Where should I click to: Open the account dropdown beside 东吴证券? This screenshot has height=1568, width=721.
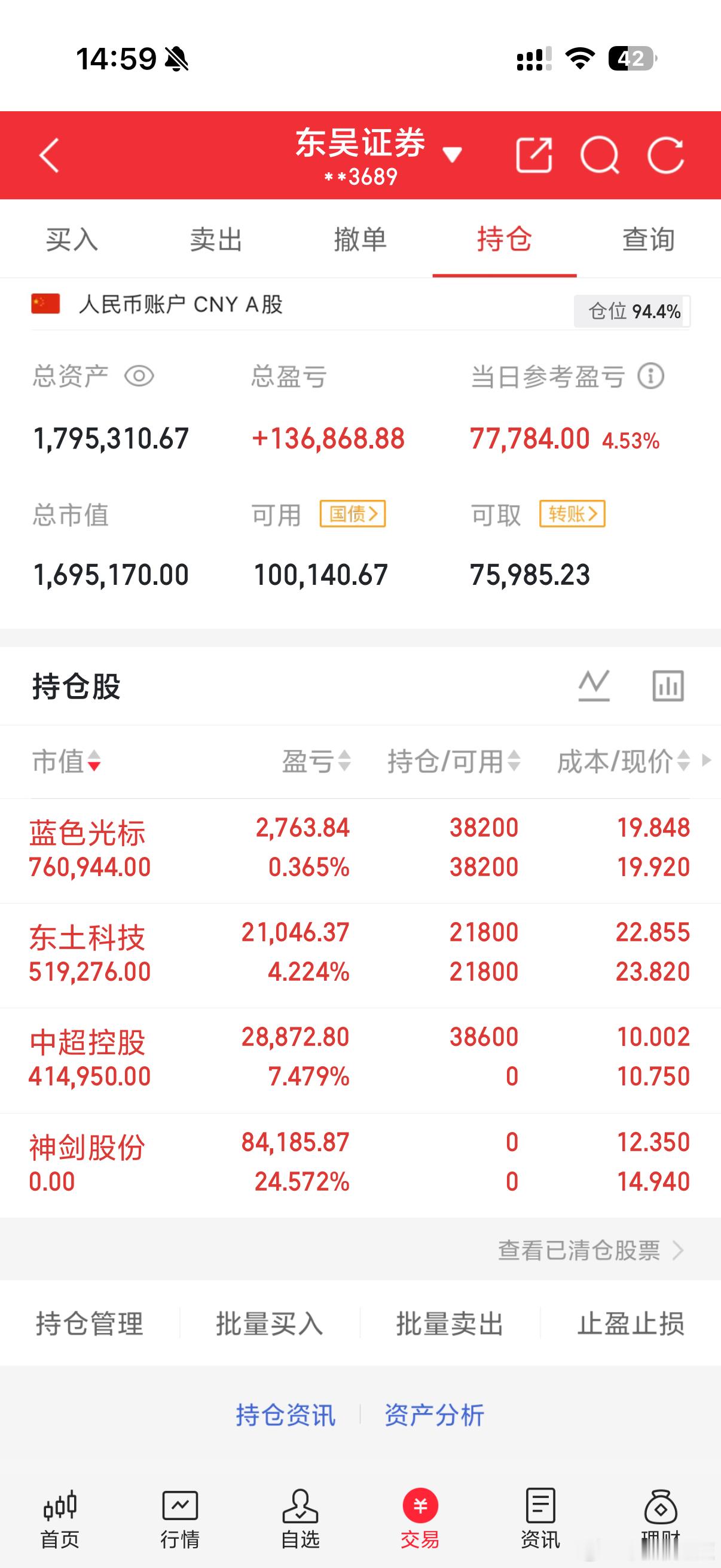point(453,155)
